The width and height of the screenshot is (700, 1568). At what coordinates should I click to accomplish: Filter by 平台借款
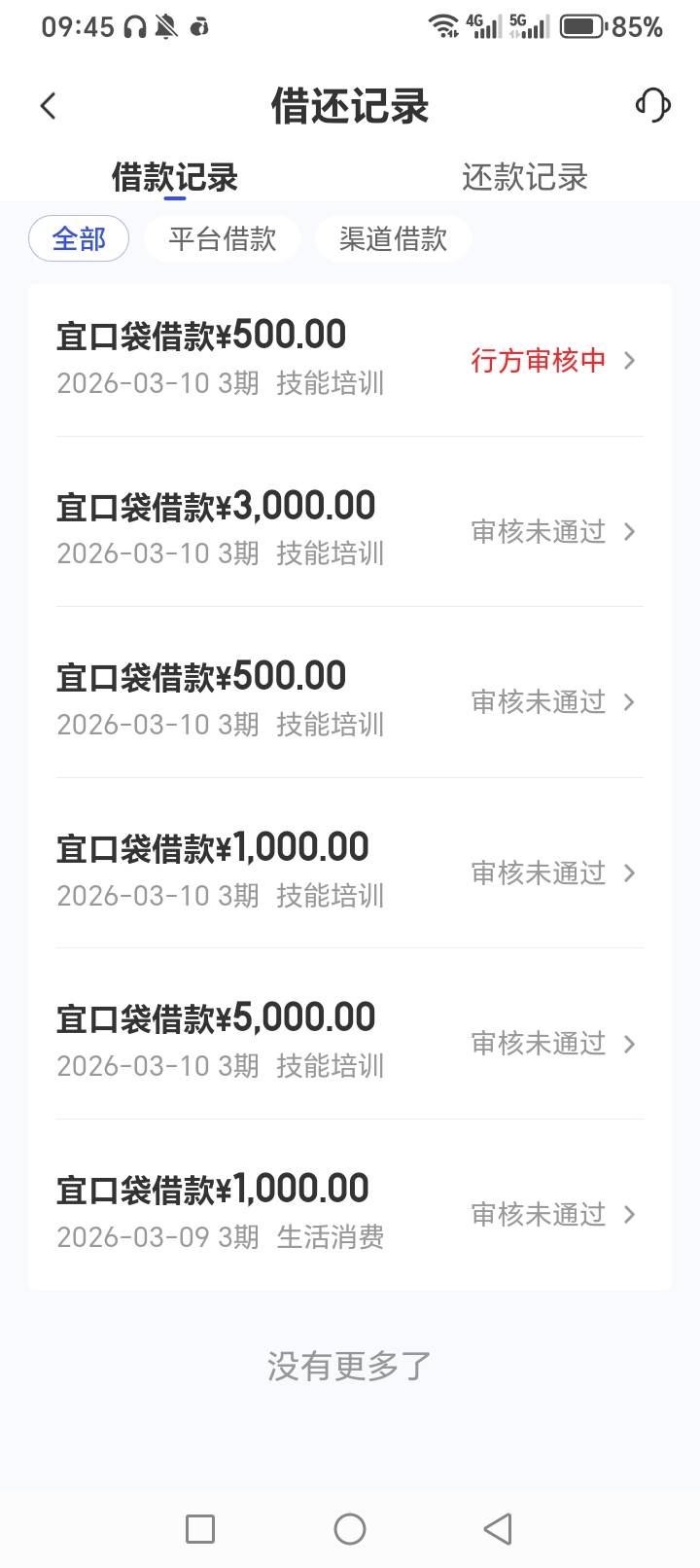223,238
